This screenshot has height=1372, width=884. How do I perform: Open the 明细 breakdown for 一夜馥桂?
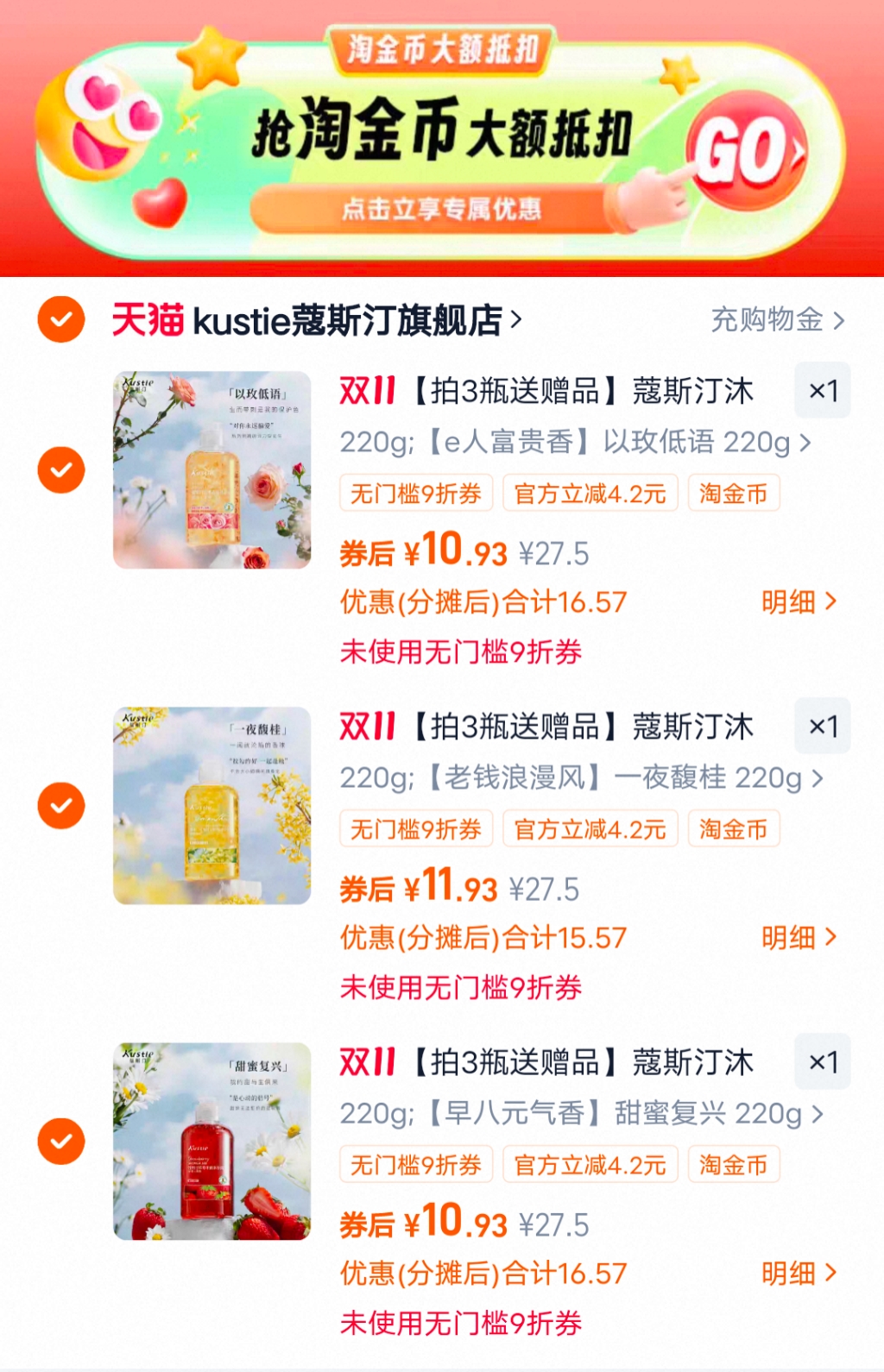[x=799, y=938]
